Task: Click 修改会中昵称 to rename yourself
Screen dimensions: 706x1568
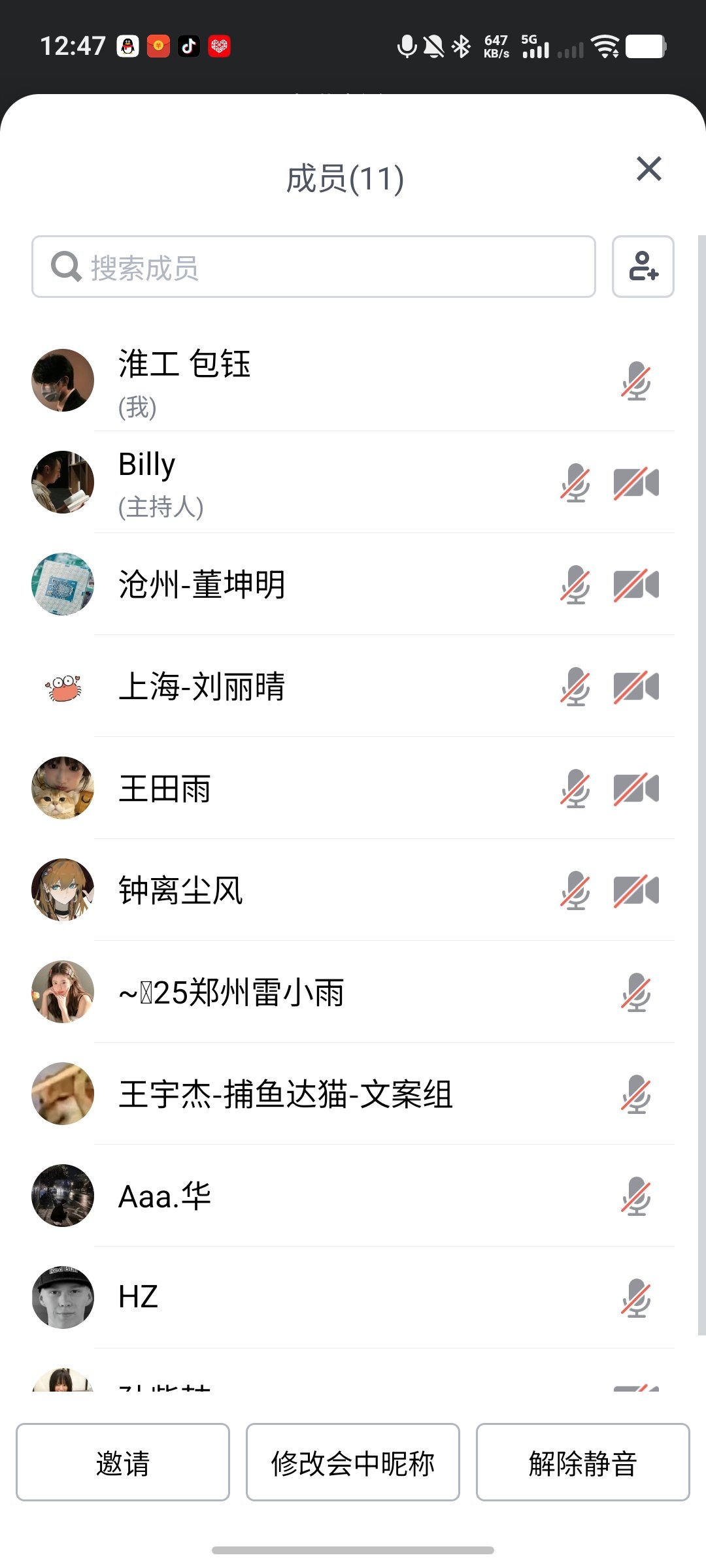Action: coord(353,1463)
